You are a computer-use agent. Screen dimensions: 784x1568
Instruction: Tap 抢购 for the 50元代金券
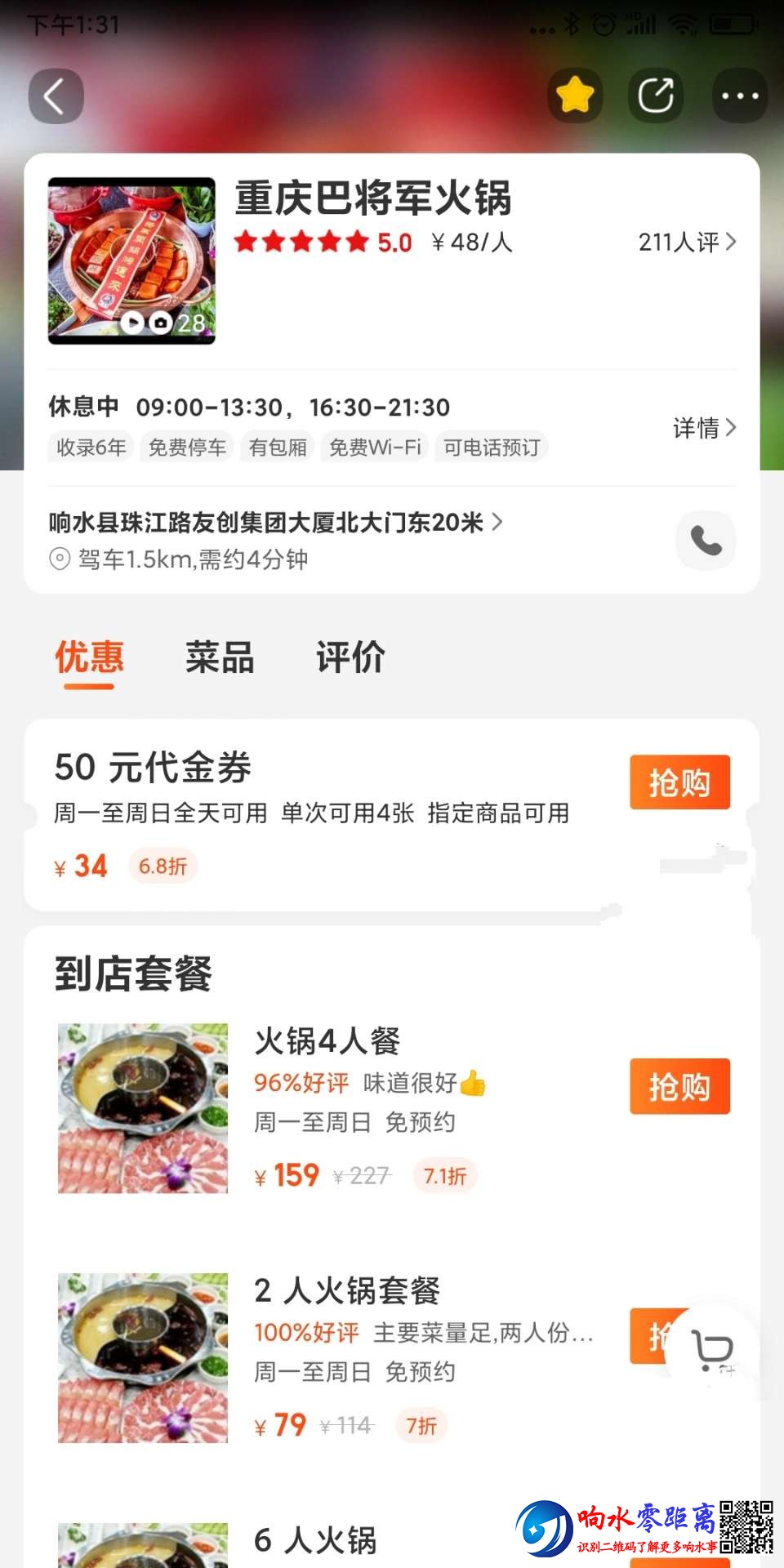(x=679, y=782)
